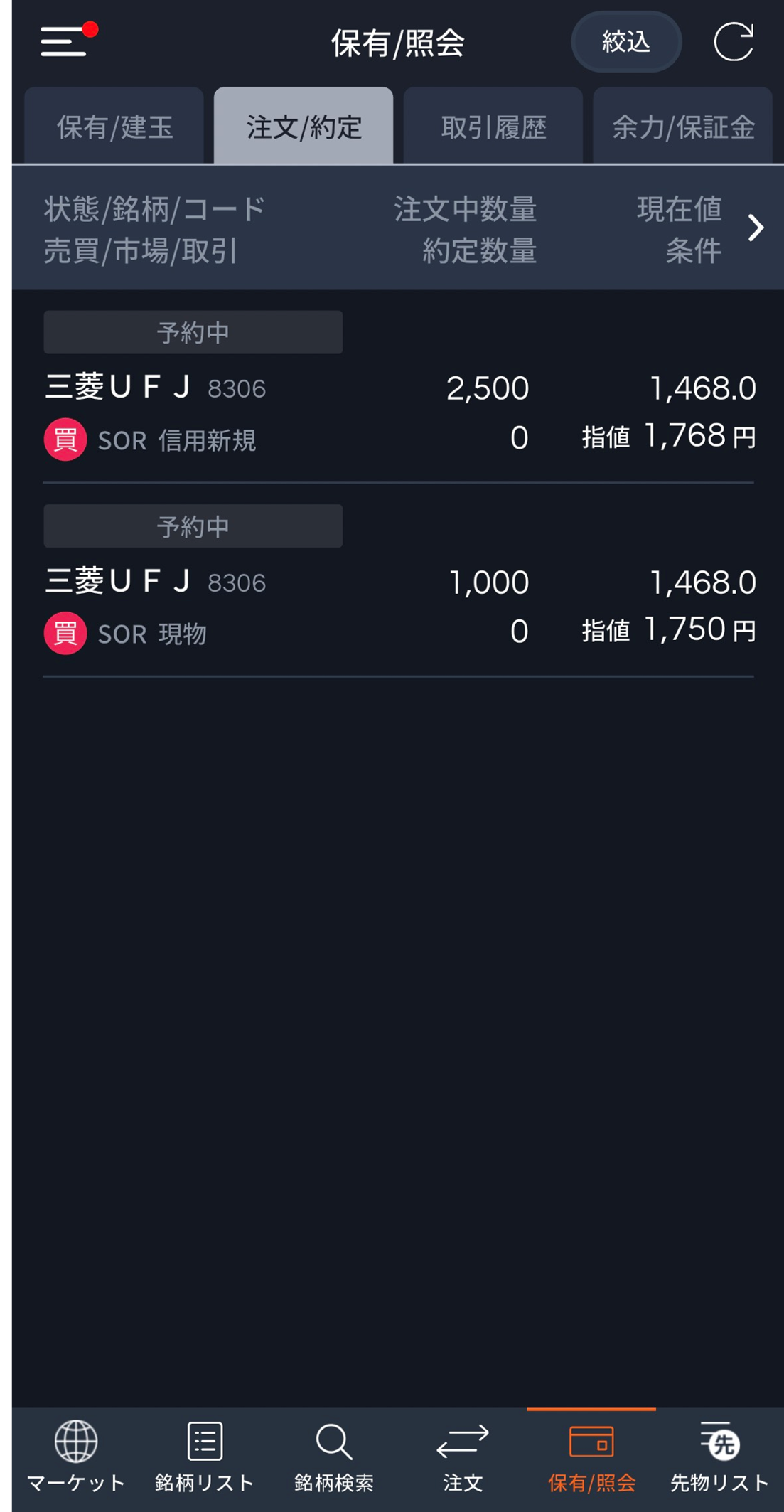This screenshot has height=1512, width=784.
Task: Open the 取引履歴 tab
Action: tap(493, 127)
